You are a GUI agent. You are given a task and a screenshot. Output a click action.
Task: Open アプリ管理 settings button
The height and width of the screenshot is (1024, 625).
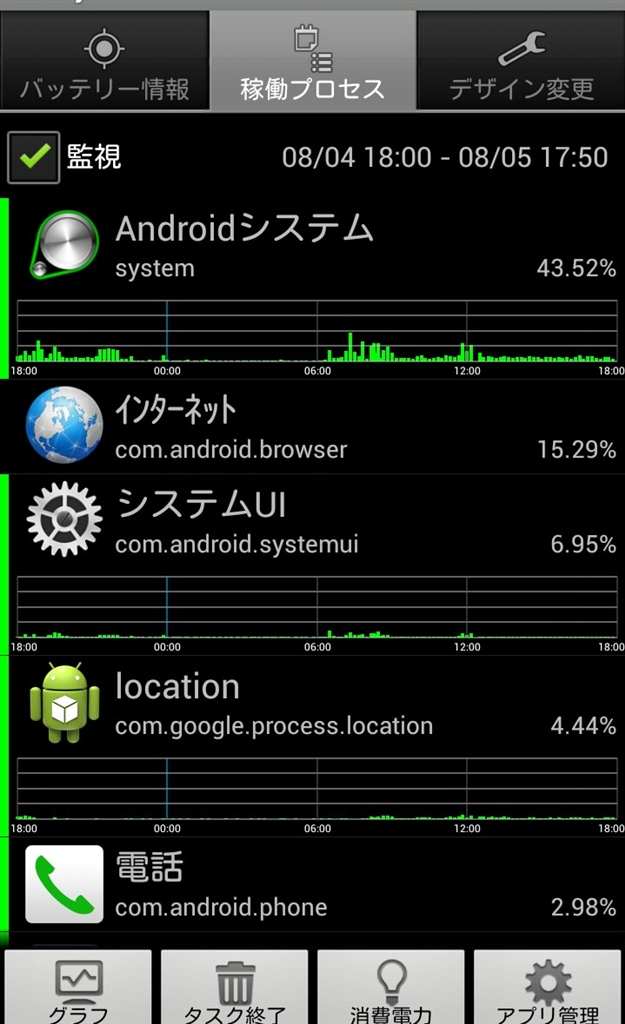click(x=547, y=988)
